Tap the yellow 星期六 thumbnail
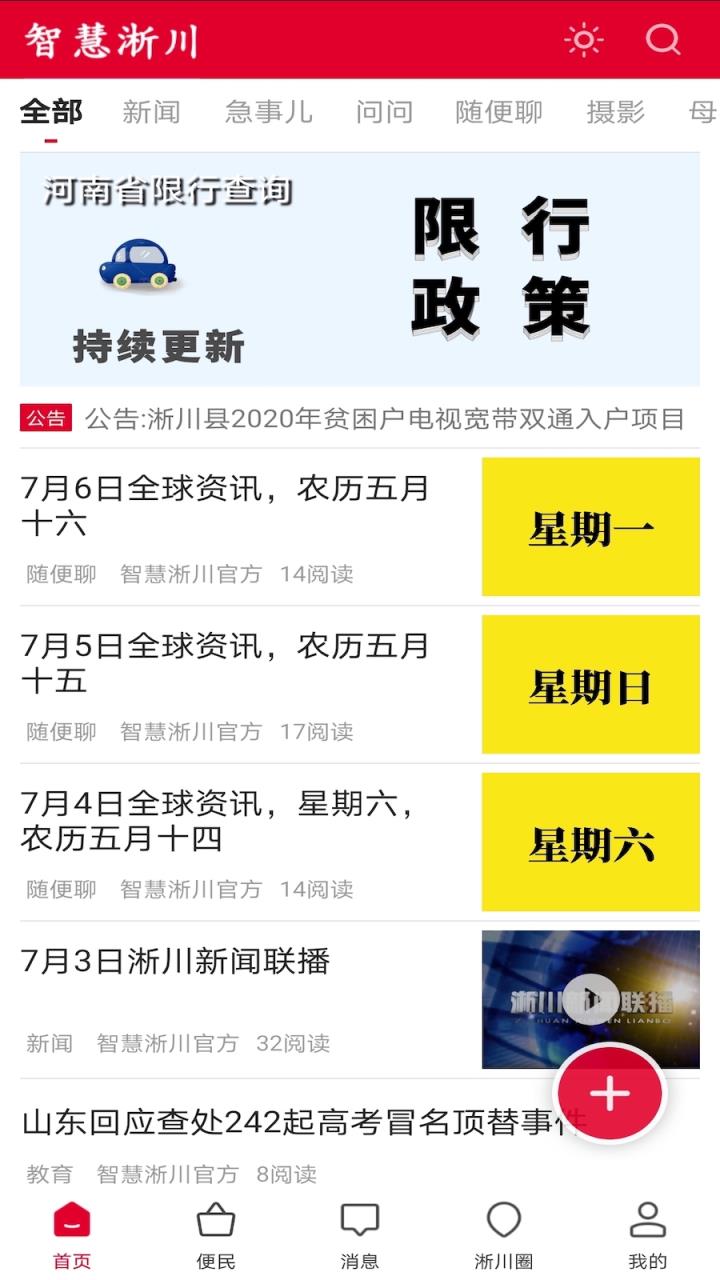The width and height of the screenshot is (720, 1280). pyautogui.click(x=590, y=840)
